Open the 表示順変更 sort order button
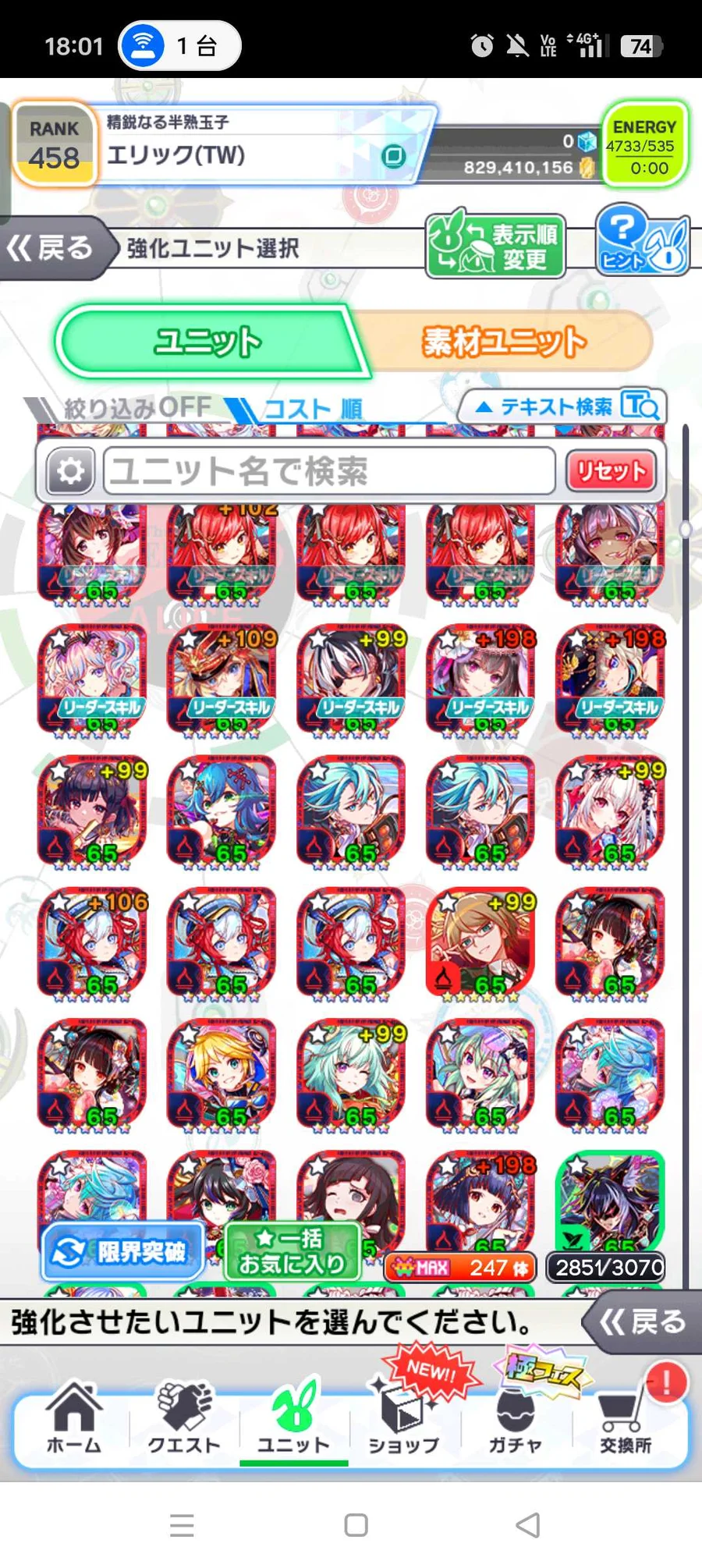The image size is (702, 1568). 495,246
